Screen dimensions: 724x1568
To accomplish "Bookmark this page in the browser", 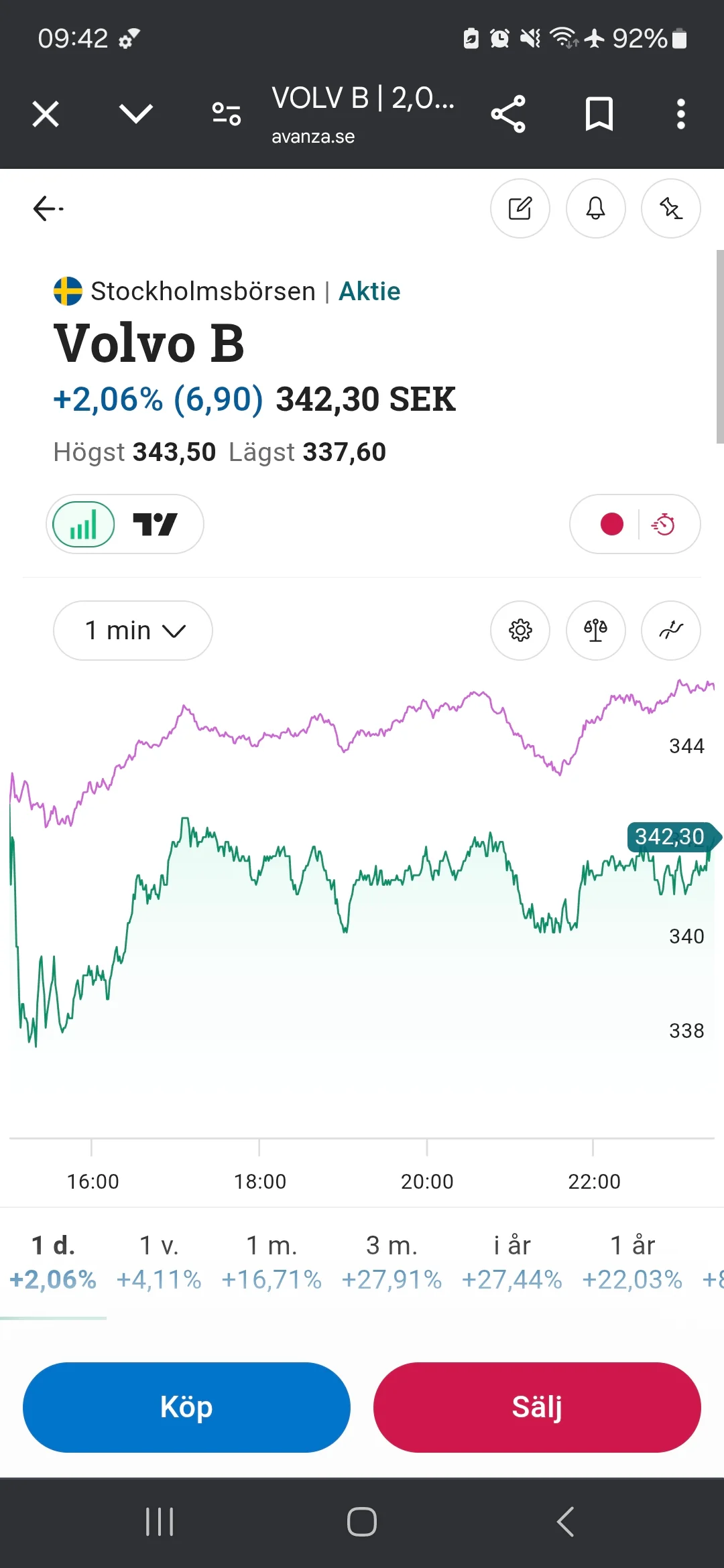I will [x=599, y=114].
